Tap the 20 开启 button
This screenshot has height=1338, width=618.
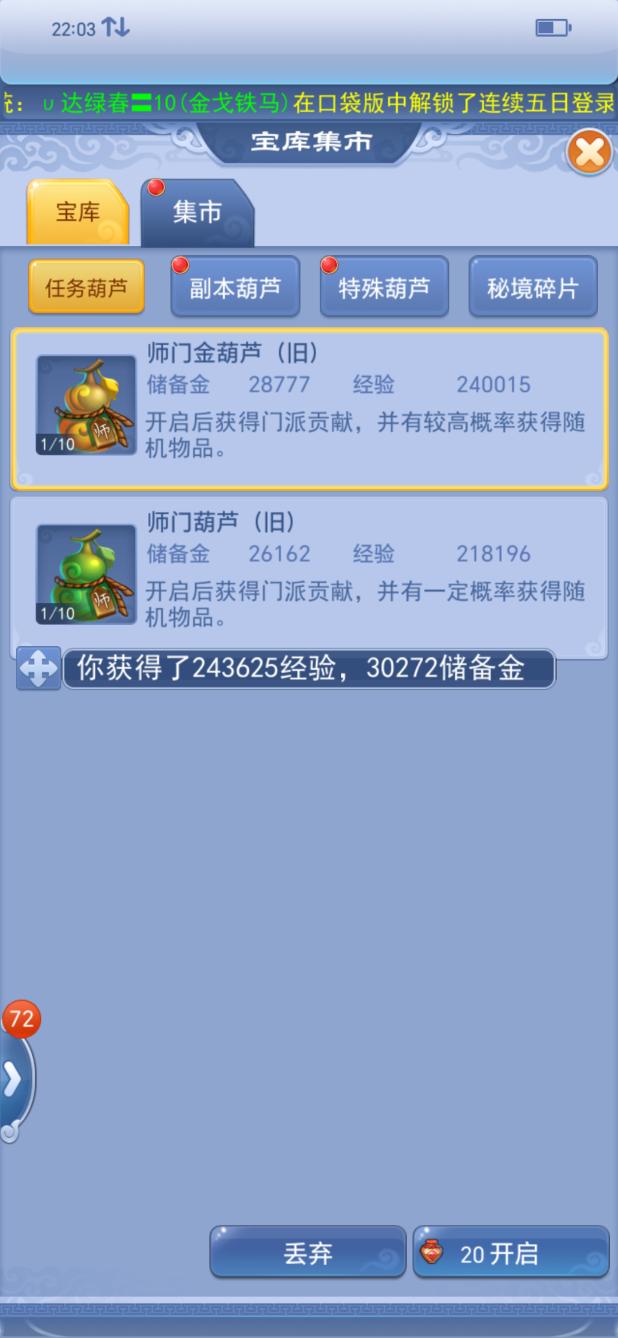coord(511,1252)
